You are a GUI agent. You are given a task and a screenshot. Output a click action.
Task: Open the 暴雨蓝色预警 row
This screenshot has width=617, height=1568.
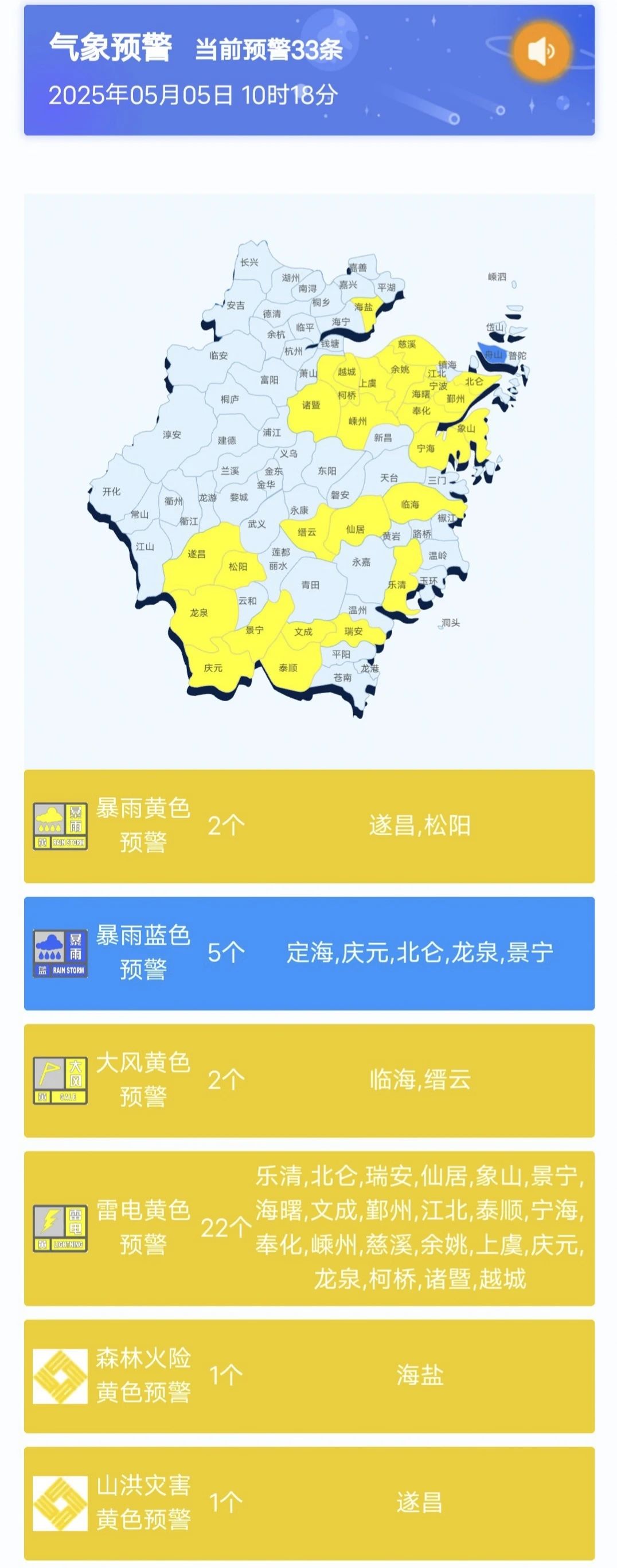pyautogui.click(x=309, y=953)
